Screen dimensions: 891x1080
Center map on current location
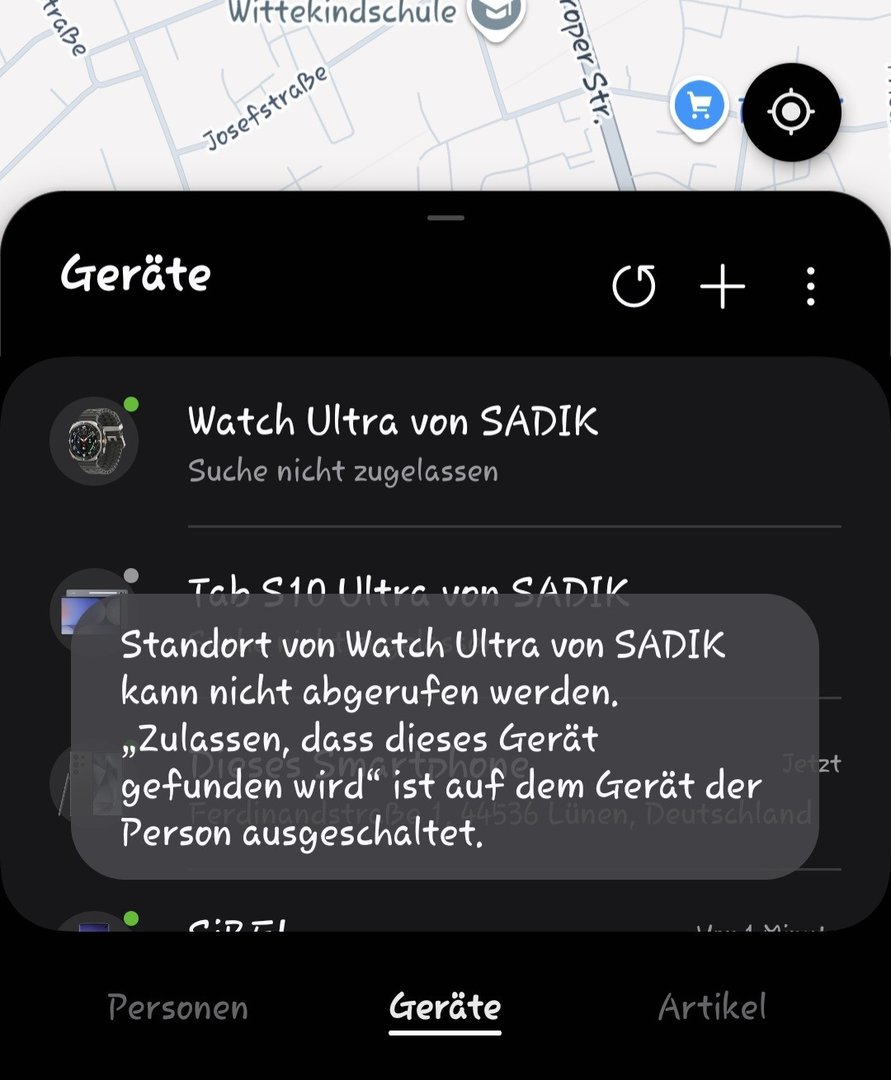tap(791, 111)
